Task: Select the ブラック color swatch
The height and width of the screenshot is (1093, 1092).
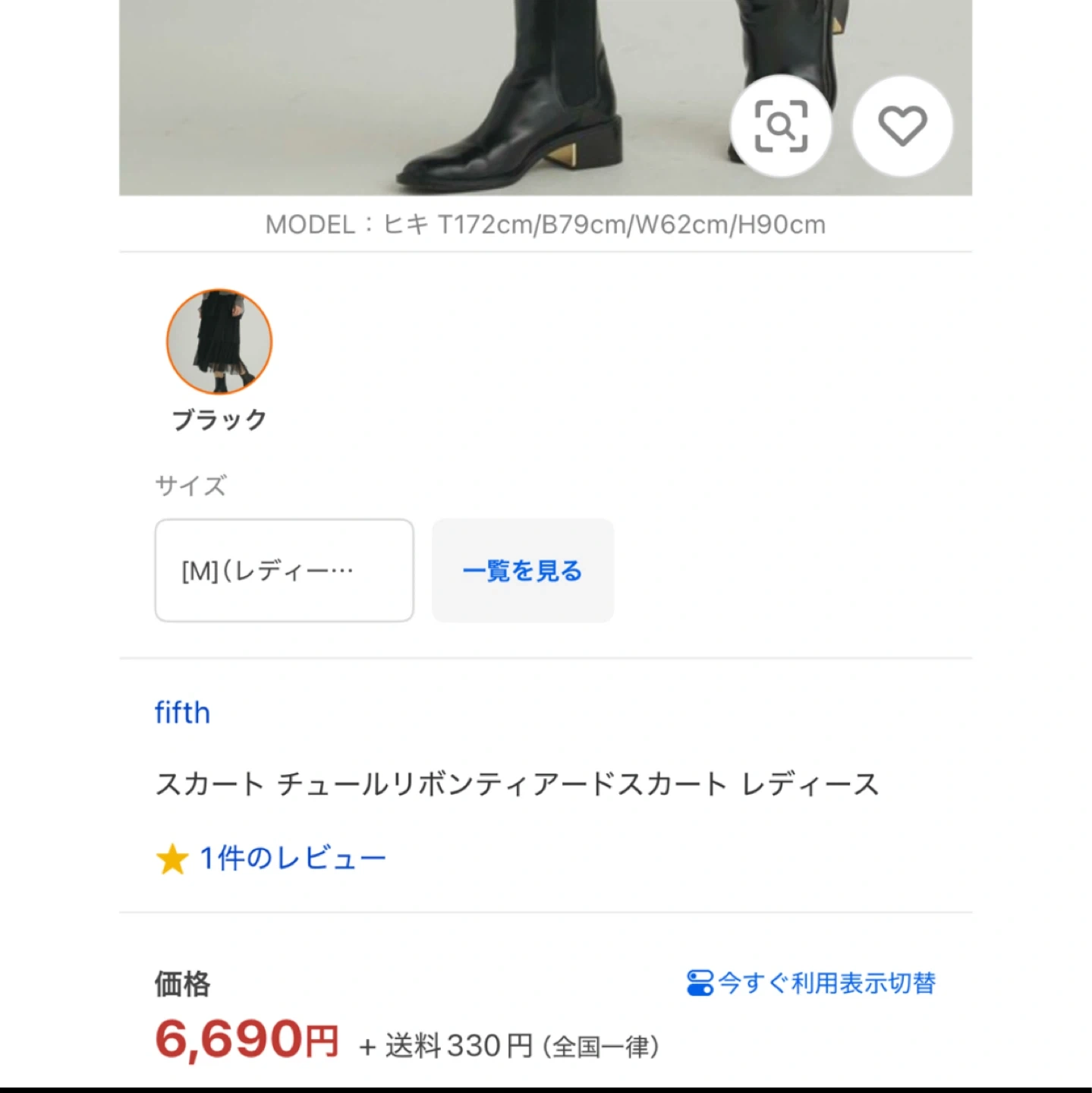Action: [219, 342]
